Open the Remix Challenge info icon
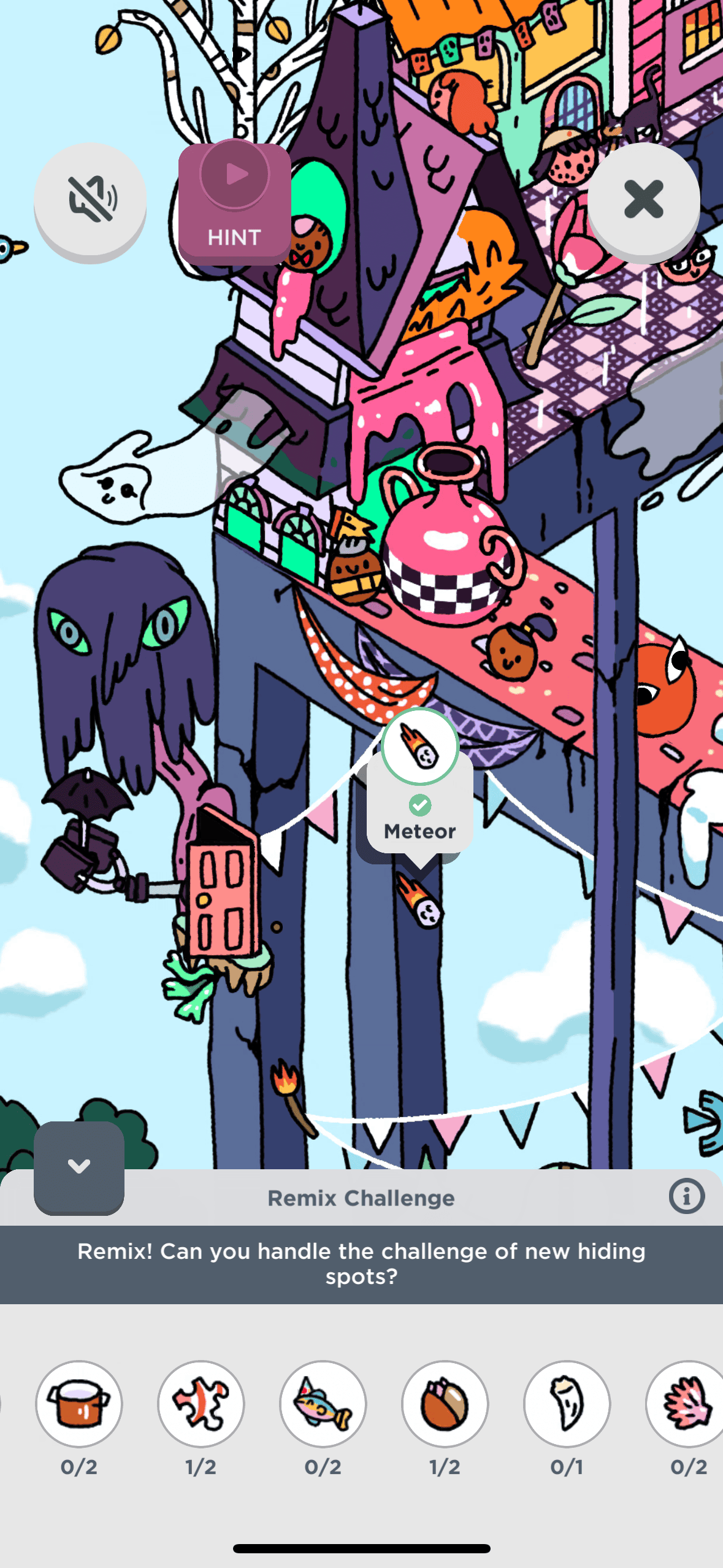723x1568 pixels. coord(686,1196)
